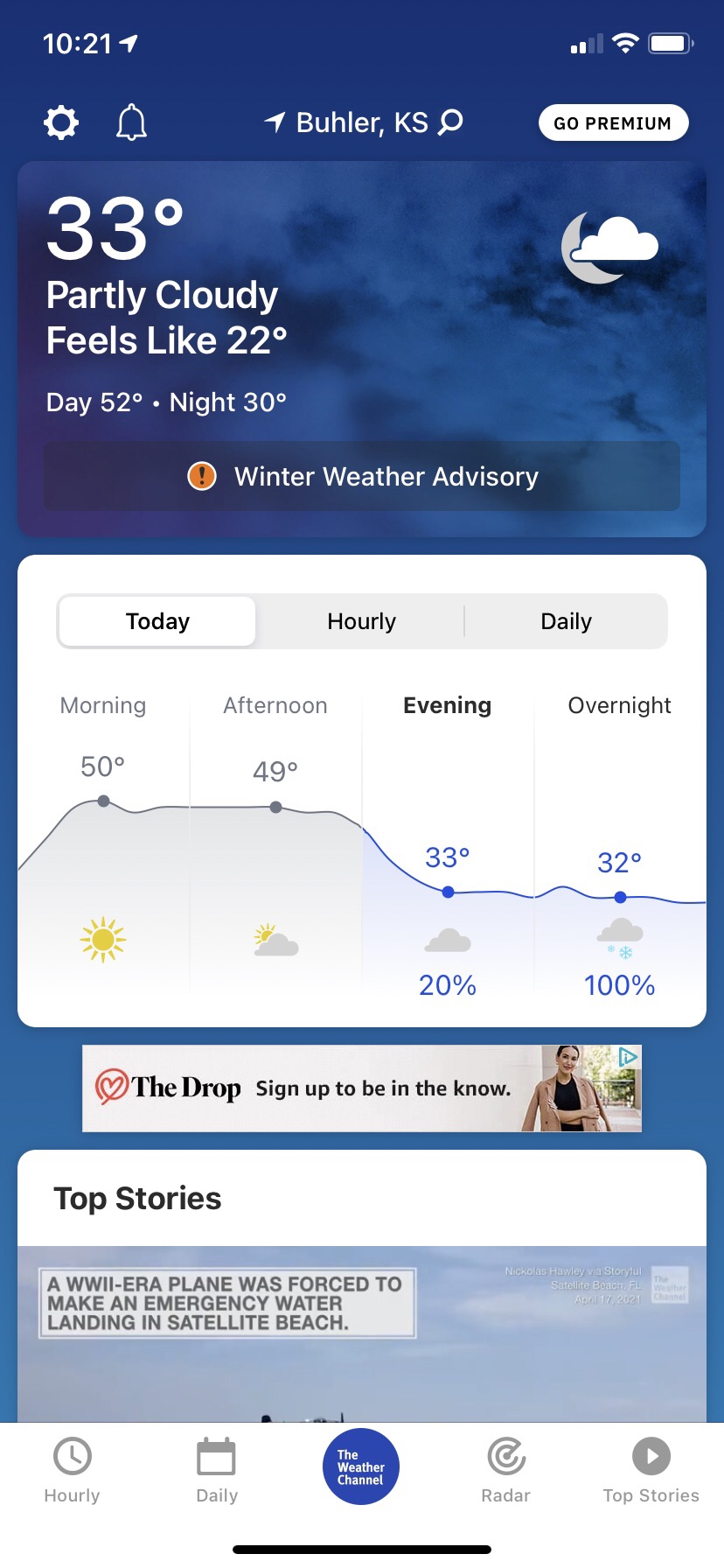
Task: Open the Winter Weather Advisory alert
Action: point(362,476)
